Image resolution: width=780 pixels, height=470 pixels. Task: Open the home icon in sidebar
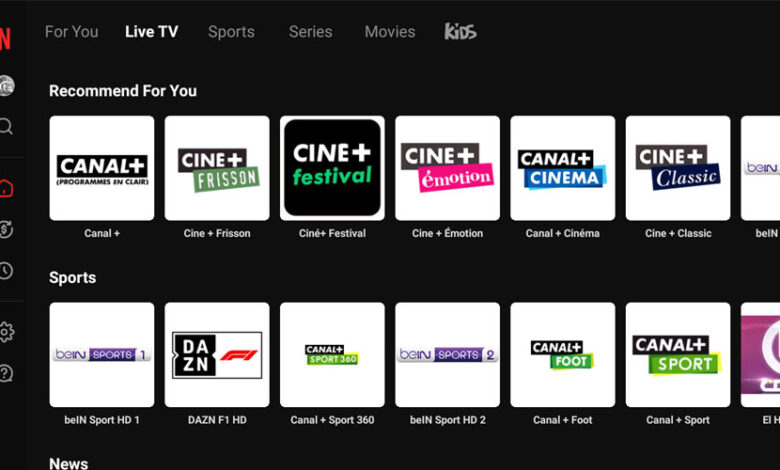point(6,187)
